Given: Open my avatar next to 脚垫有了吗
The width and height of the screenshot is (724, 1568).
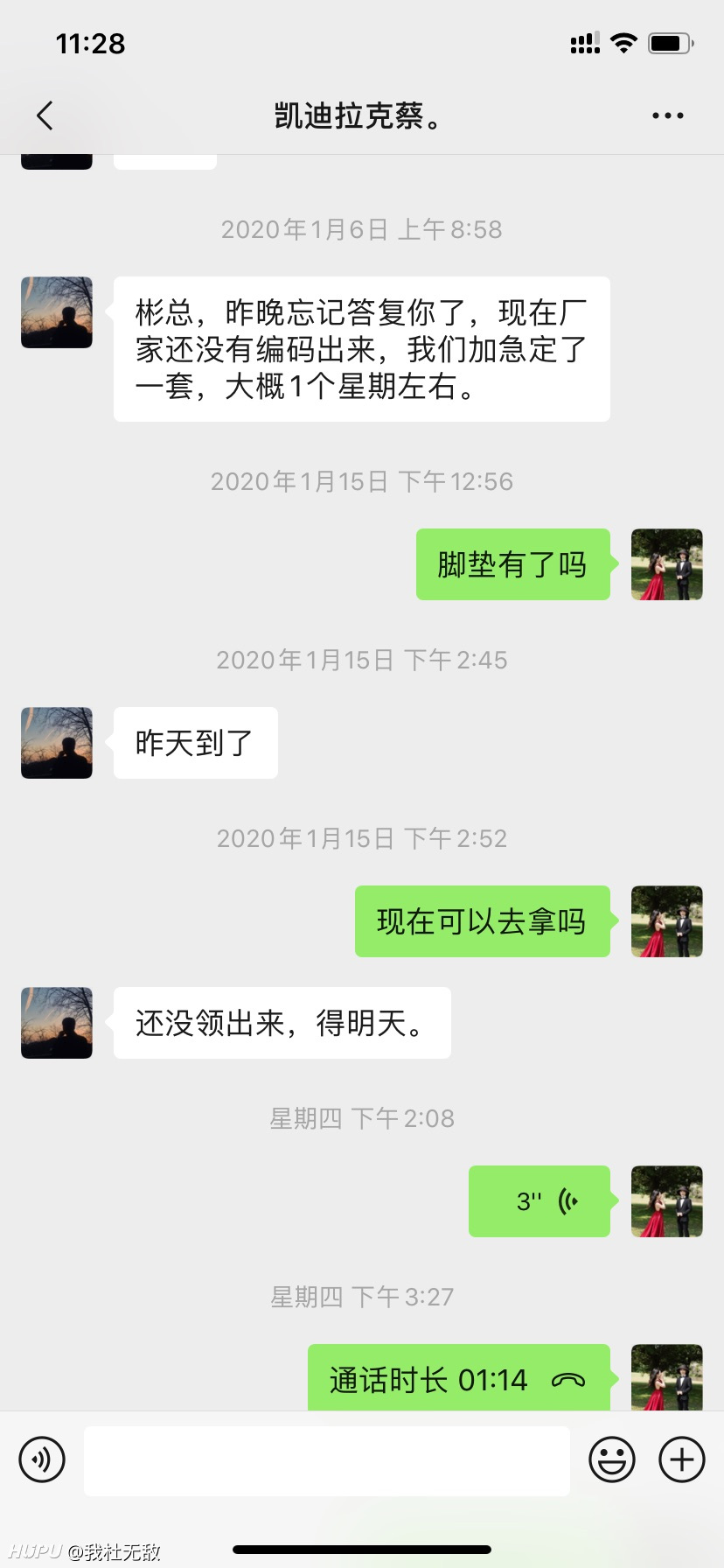Looking at the screenshot, I should (x=667, y=564).
